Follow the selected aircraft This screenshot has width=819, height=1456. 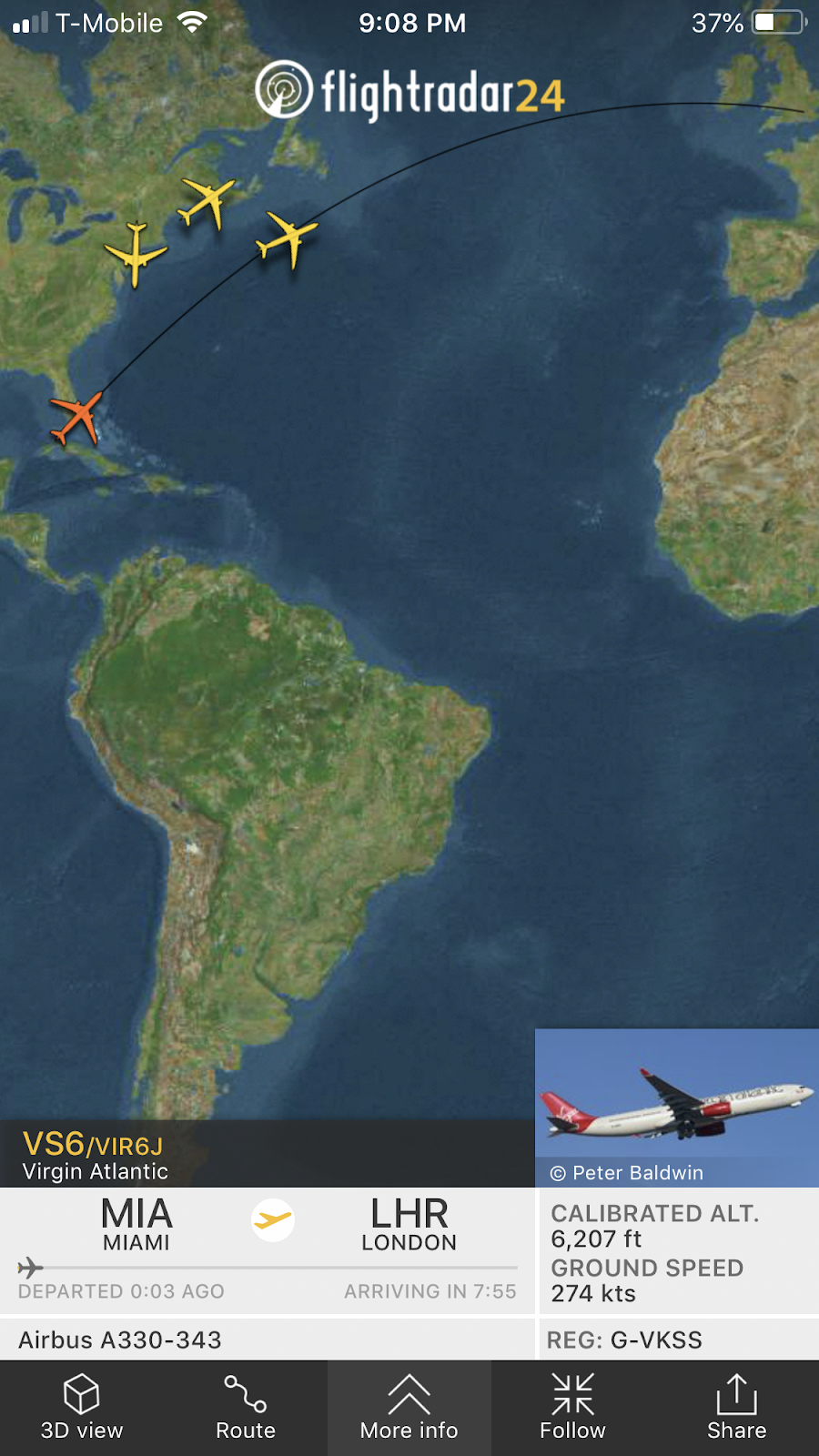(x=572, y=1407)
